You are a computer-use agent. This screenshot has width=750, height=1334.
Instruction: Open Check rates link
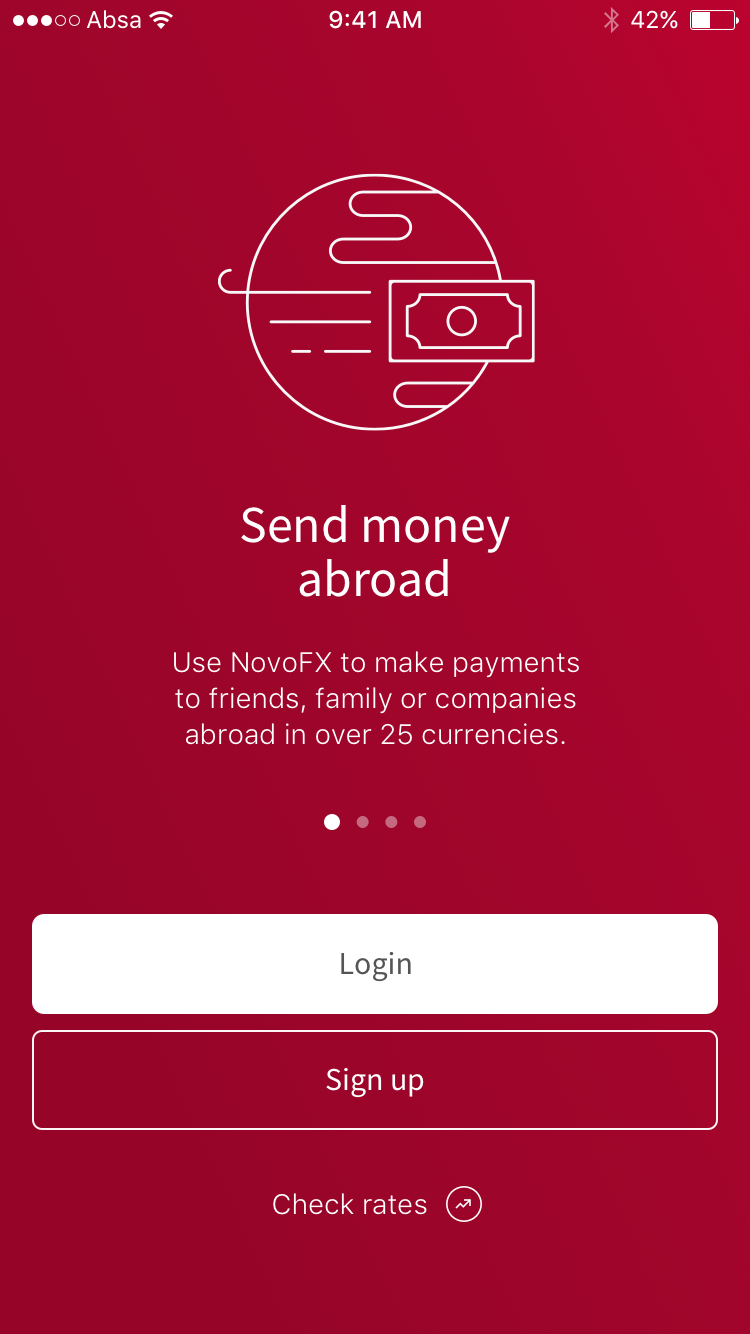point(376,1204)
